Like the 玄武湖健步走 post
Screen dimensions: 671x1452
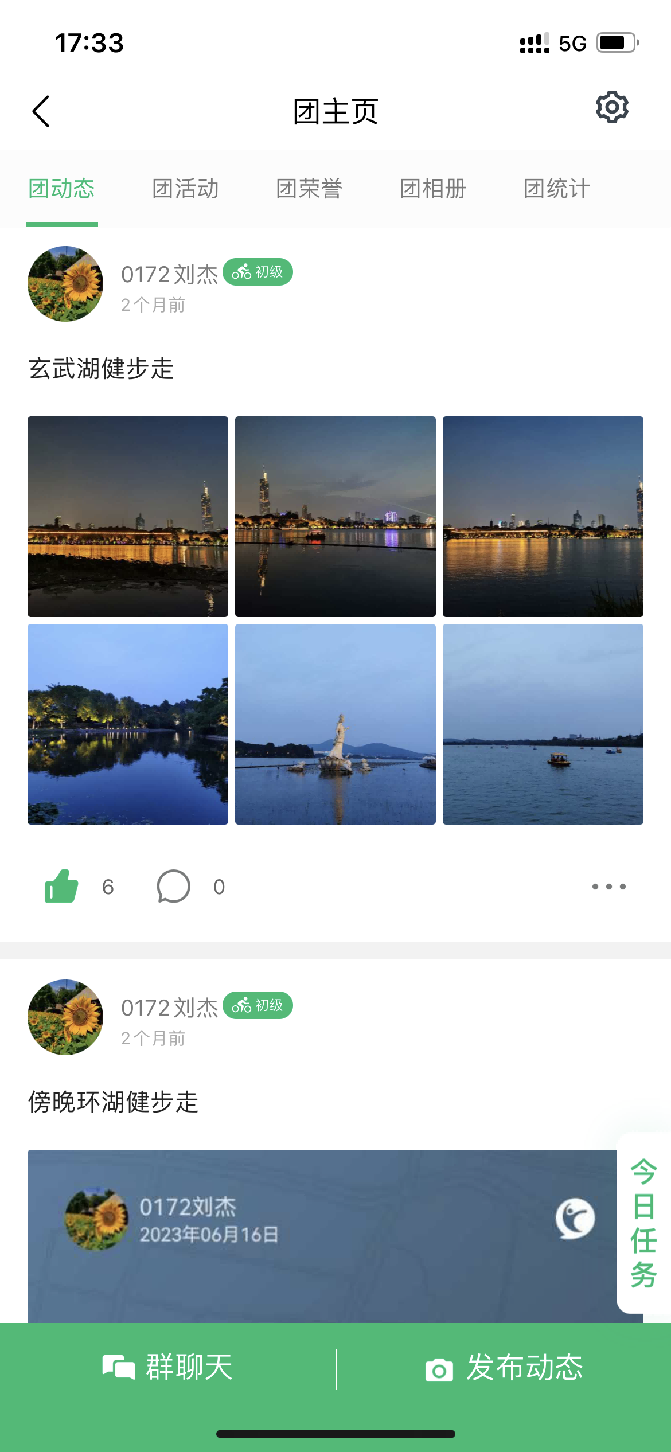[x=62, y=886]
